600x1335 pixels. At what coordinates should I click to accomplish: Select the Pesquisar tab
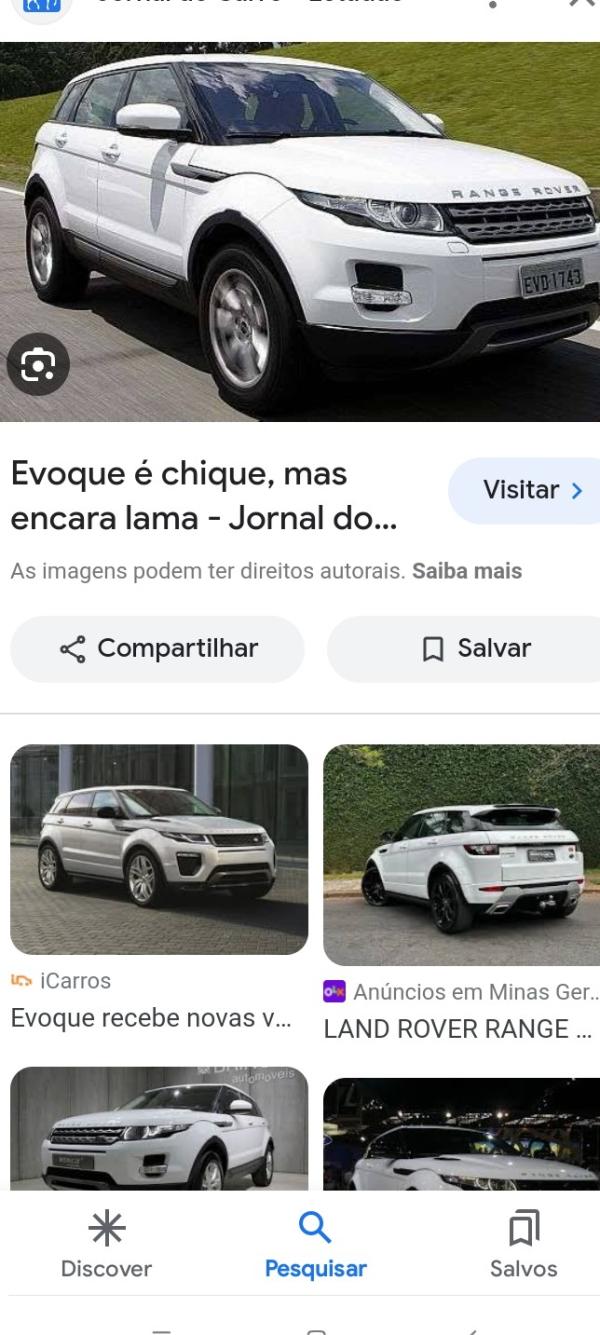point(315,1244)
